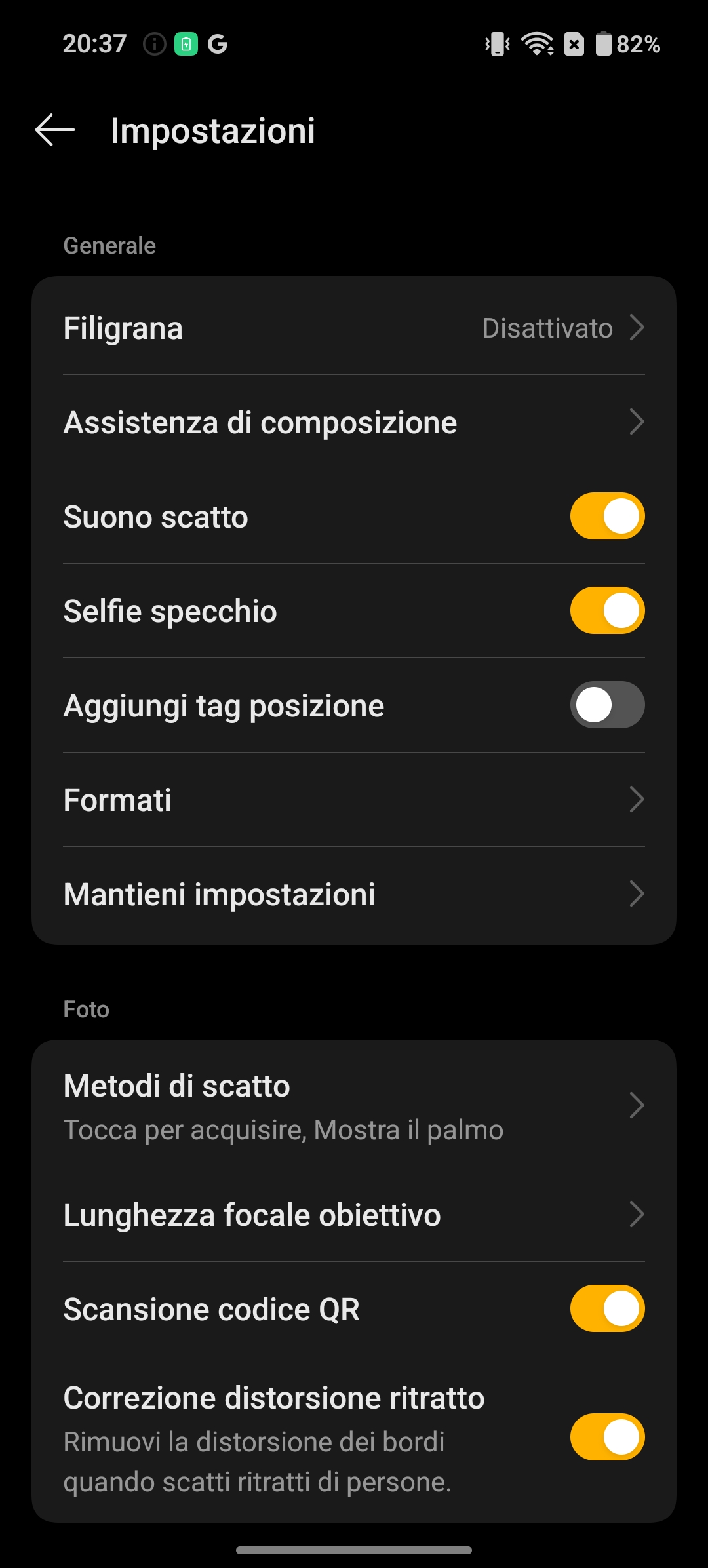Open Metodi di scatto
708x1568 pixels.
(354, 1106)
